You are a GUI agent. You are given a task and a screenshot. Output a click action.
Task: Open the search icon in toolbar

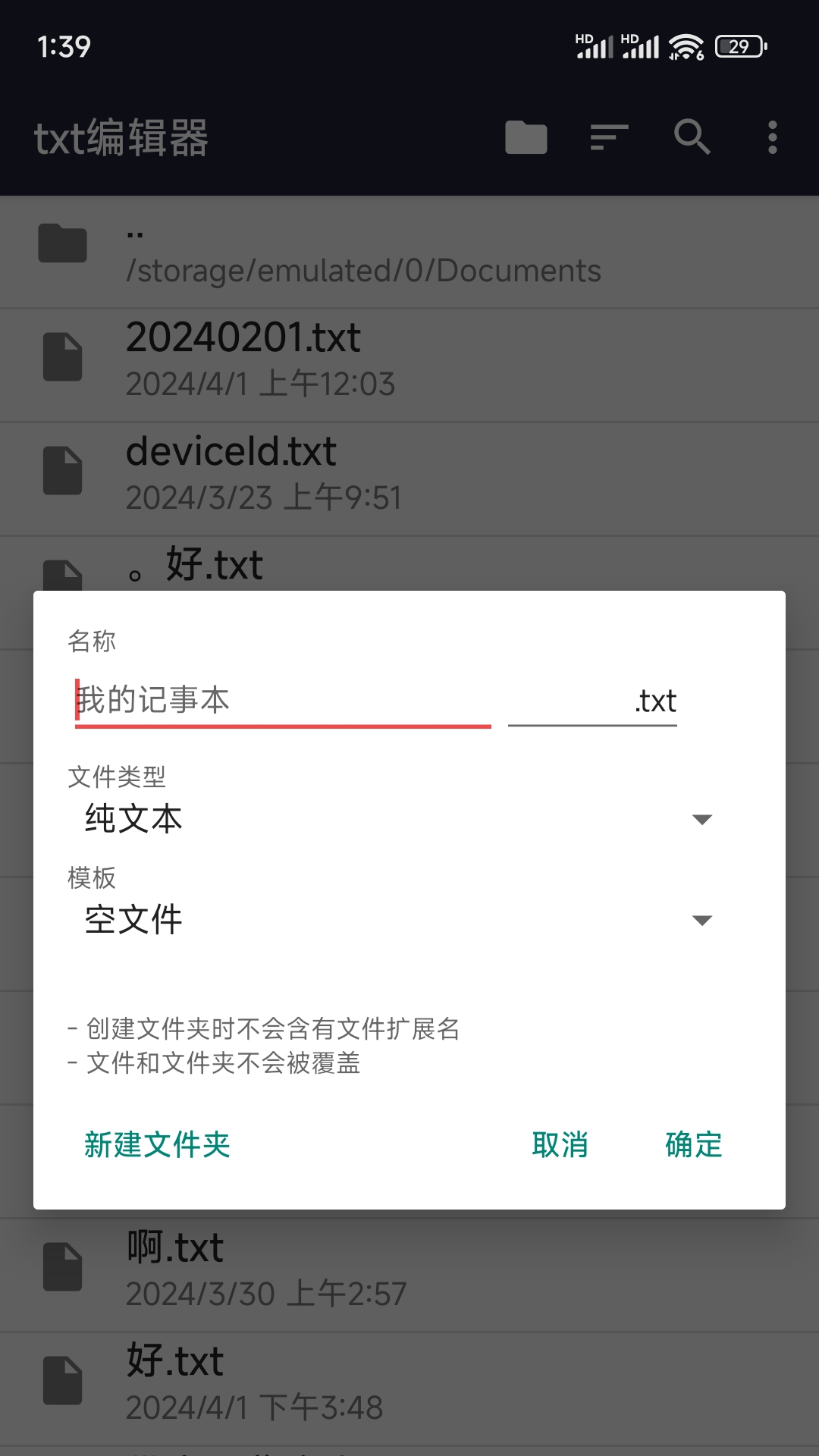click(x=691, y=138)
